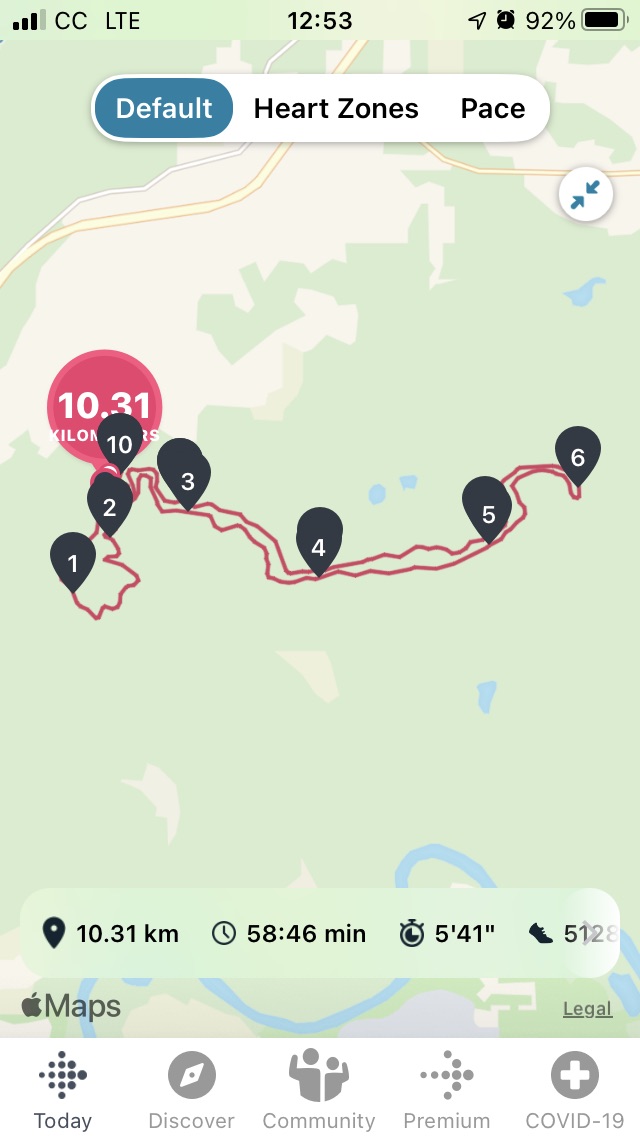Screen dimensions: 640x1136
Task: Open the COVID-19 tab
Action: (575, 1091)
